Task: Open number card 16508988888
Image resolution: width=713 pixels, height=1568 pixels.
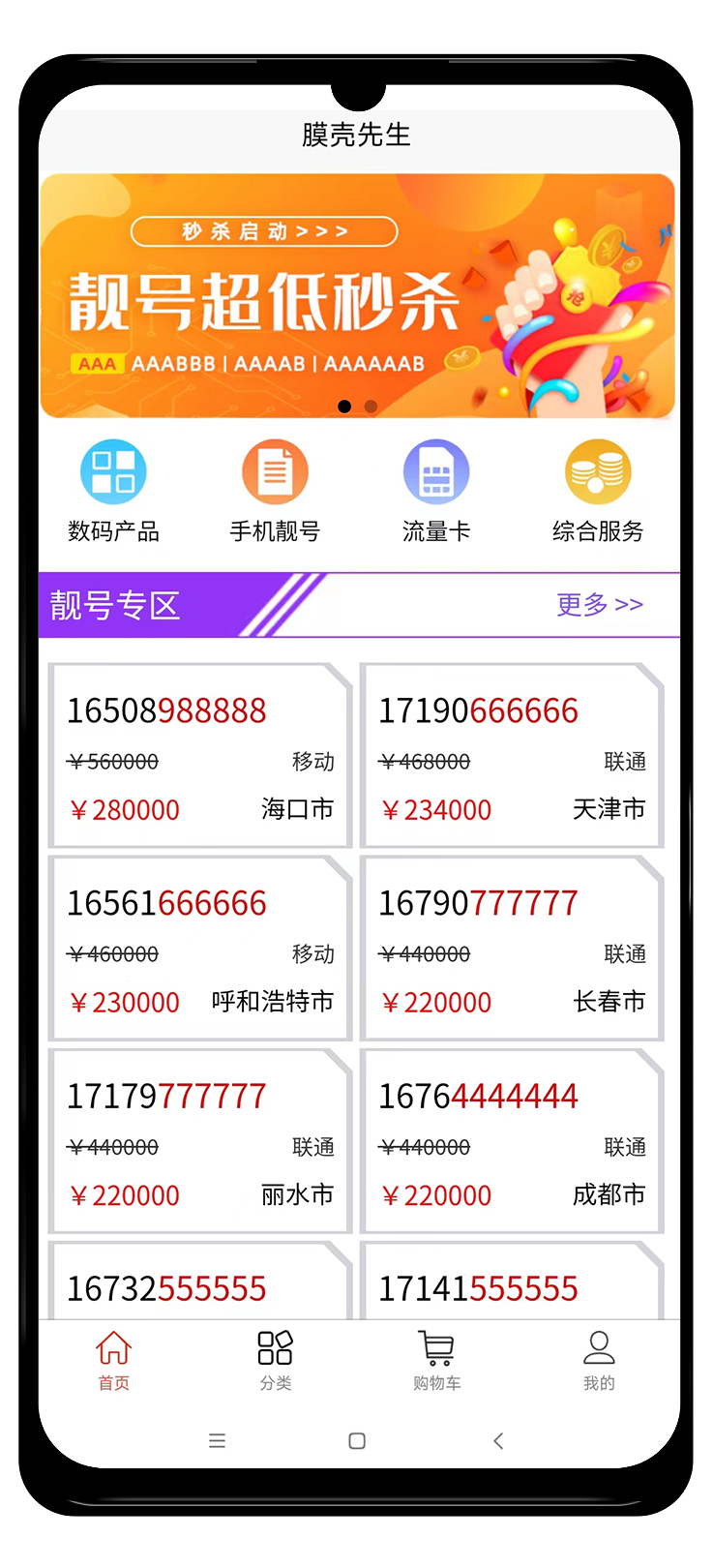Action: (199, 756)
